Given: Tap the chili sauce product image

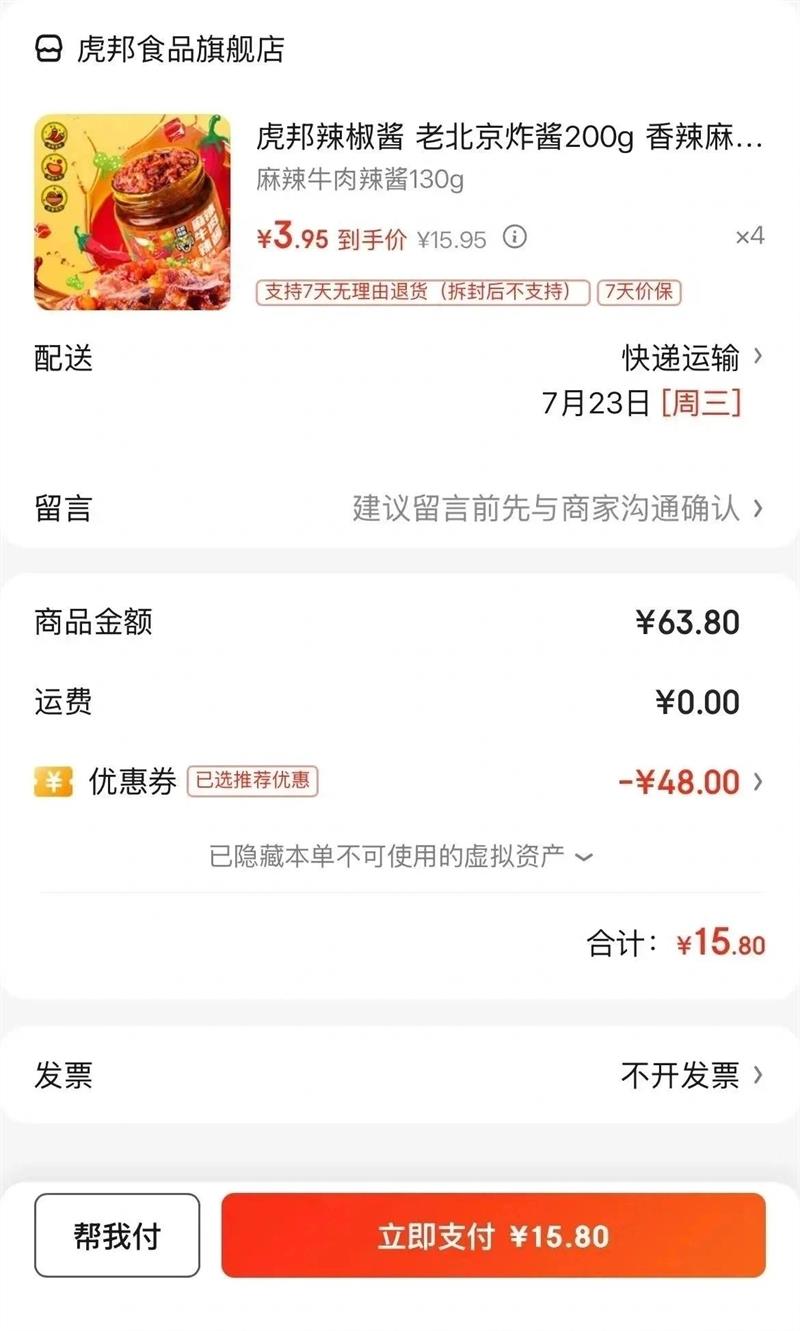Looking at the screenshot, I should [x=132, y=212].
